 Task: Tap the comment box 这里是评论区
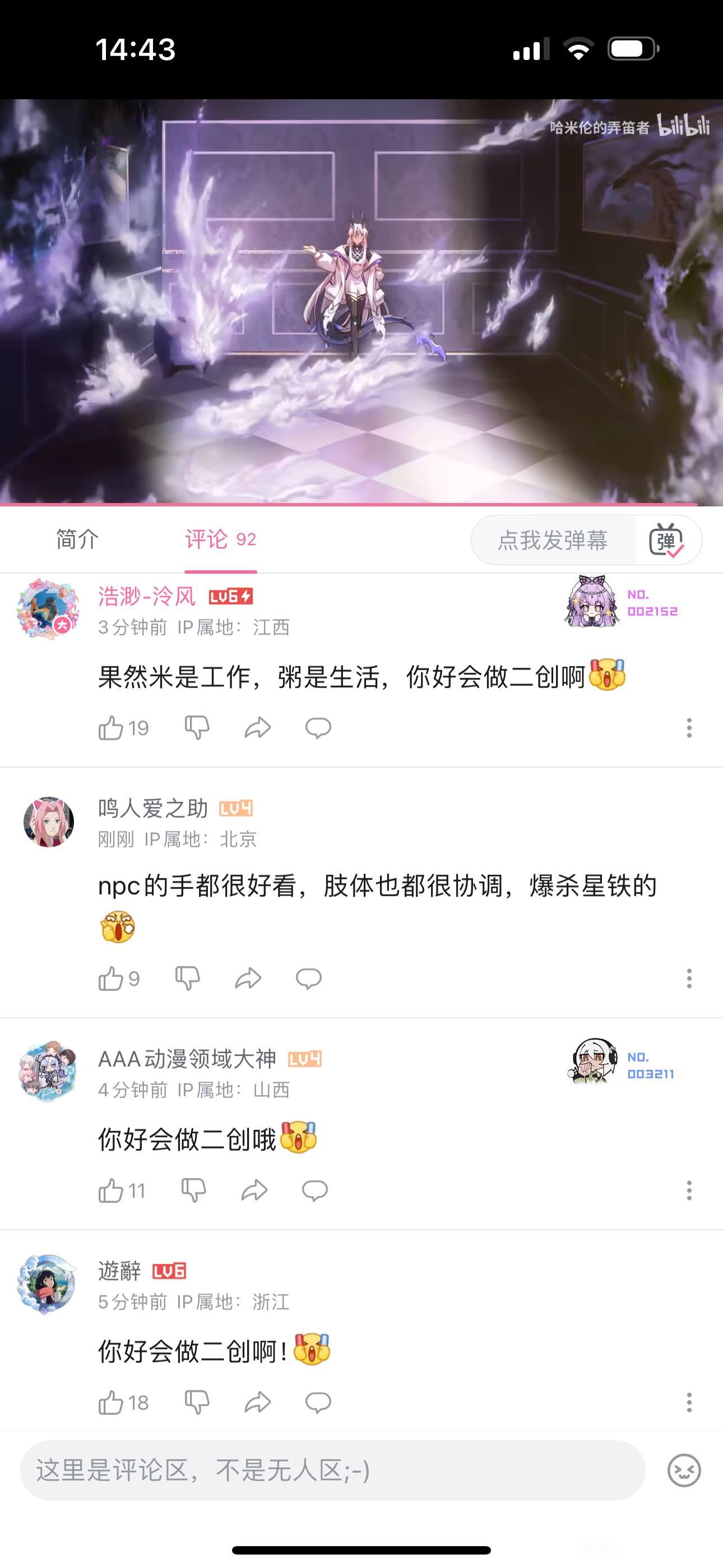(x=332, y=1470)
